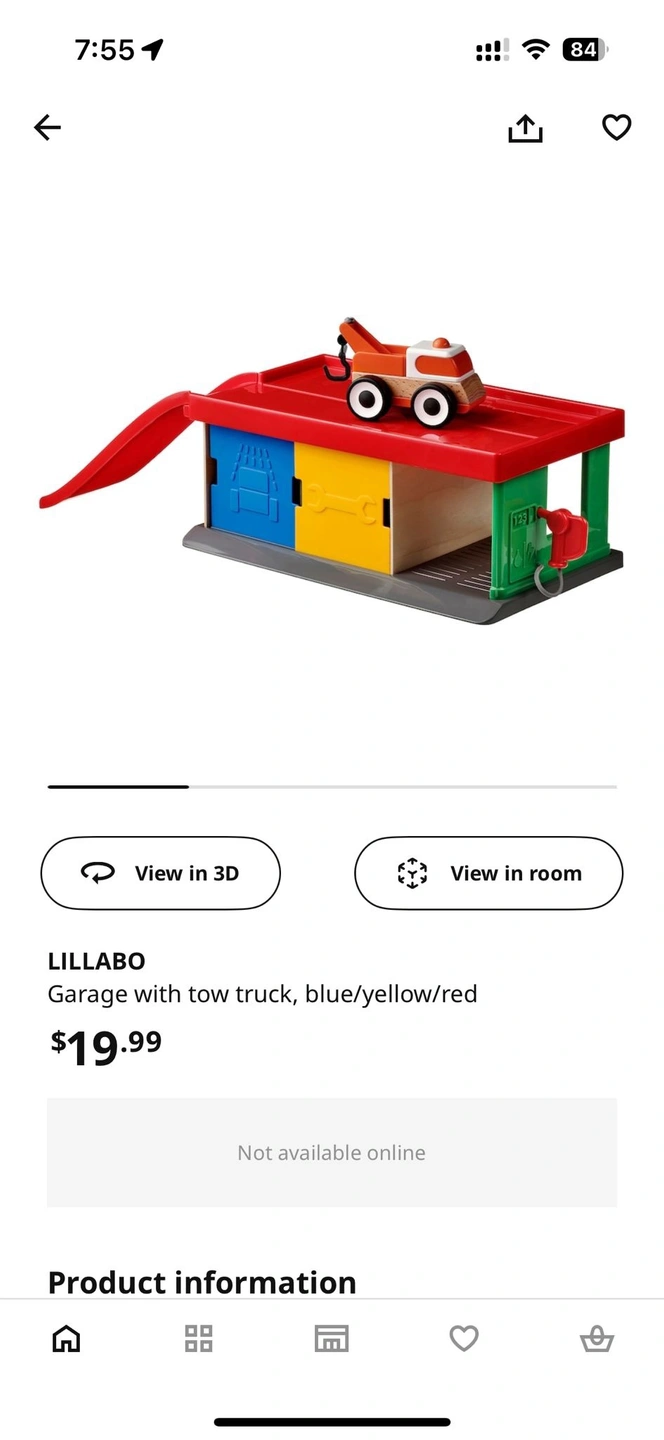Open the LILLABO garage product image
This screenshot has width=664, height=1440.
[x=332, y=470]
